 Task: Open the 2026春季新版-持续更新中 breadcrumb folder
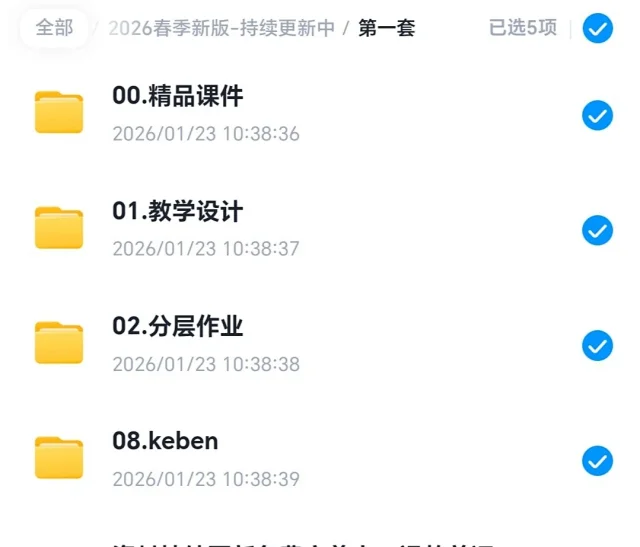[x=221, y=28]
